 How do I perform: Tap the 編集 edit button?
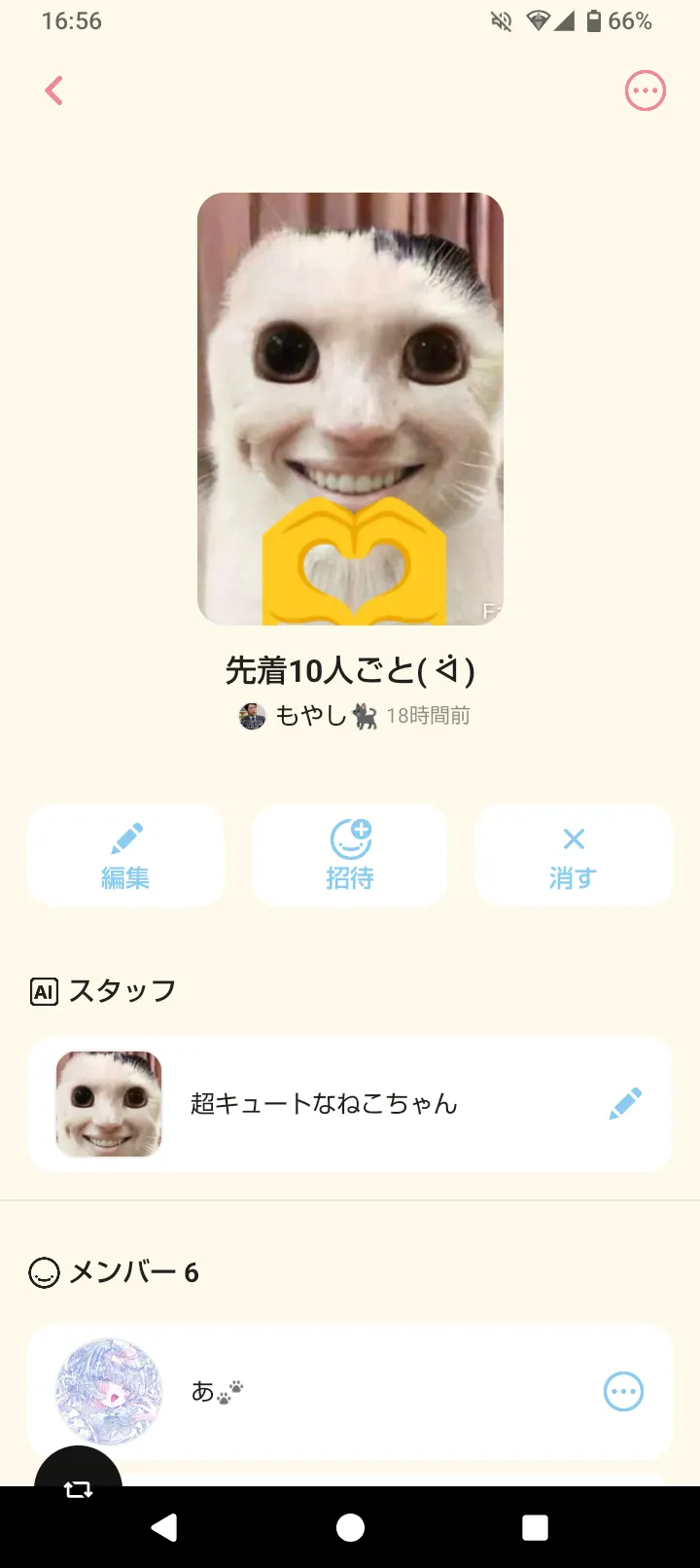point(125,856)
